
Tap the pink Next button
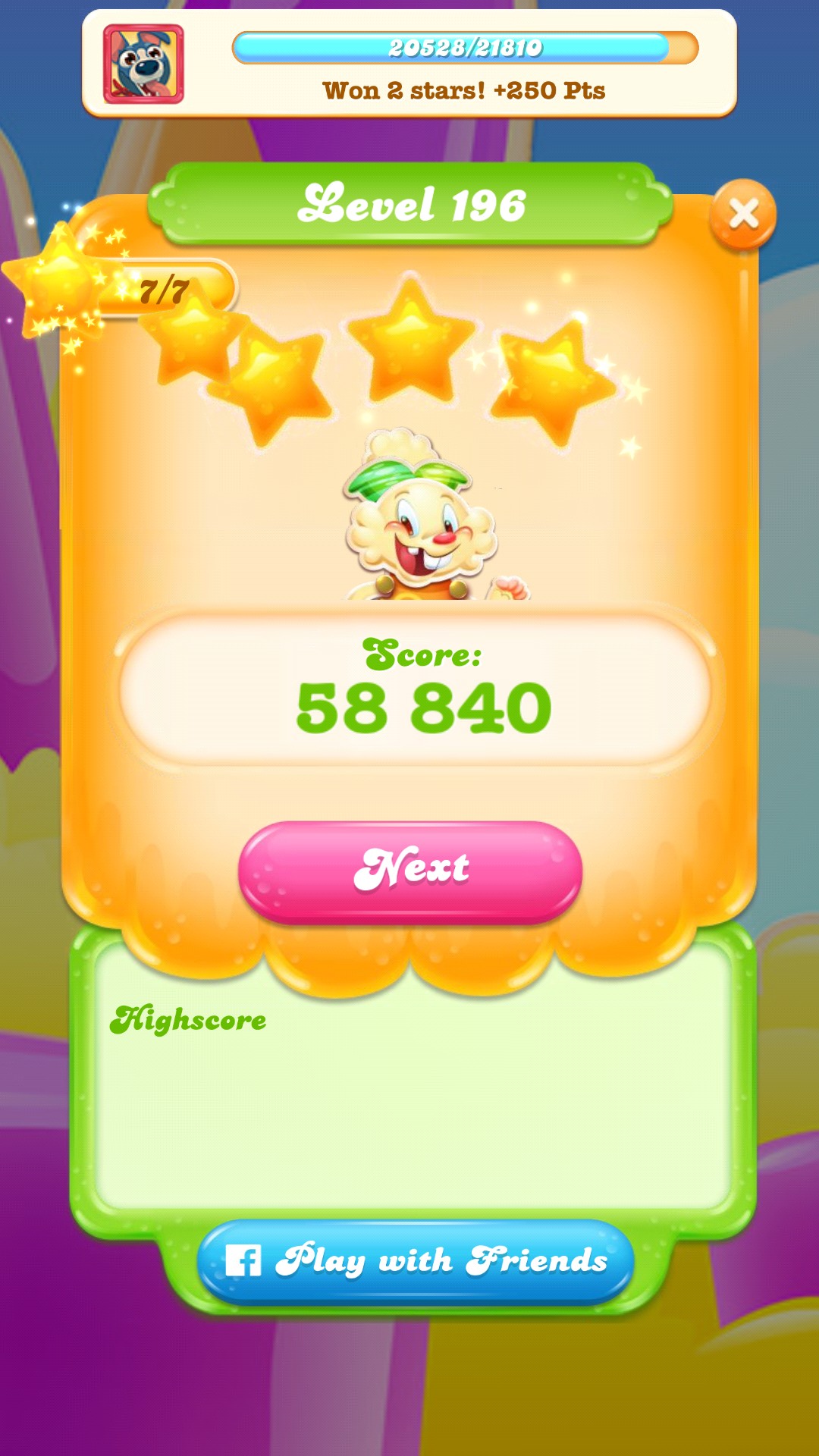click(410, 871)
